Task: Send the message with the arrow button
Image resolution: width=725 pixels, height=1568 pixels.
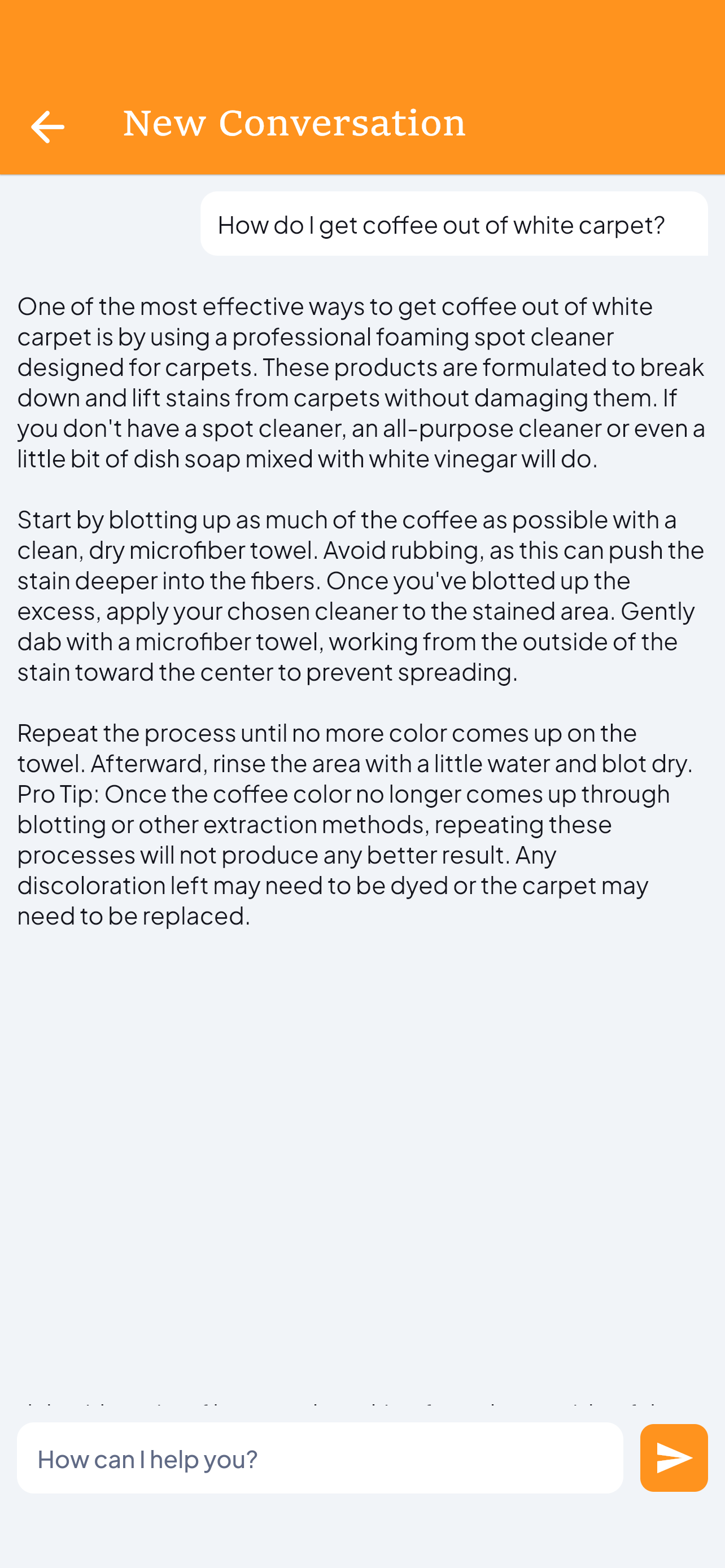Action: [x=673, y=1458]
